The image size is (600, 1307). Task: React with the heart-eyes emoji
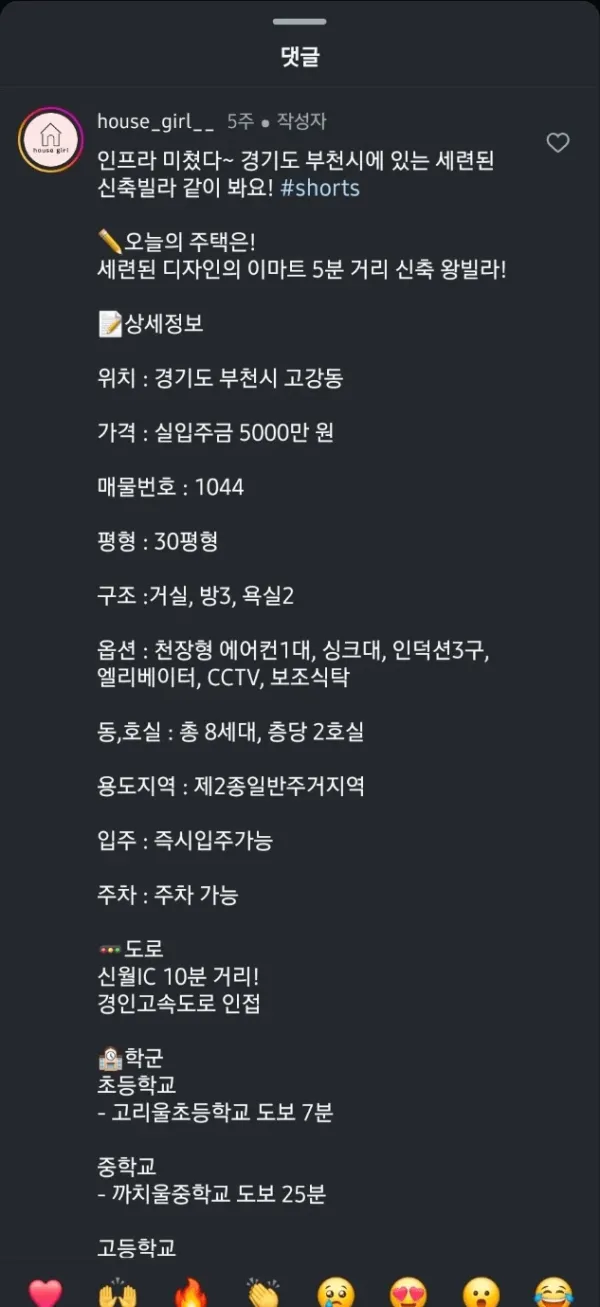(408, 1292)
